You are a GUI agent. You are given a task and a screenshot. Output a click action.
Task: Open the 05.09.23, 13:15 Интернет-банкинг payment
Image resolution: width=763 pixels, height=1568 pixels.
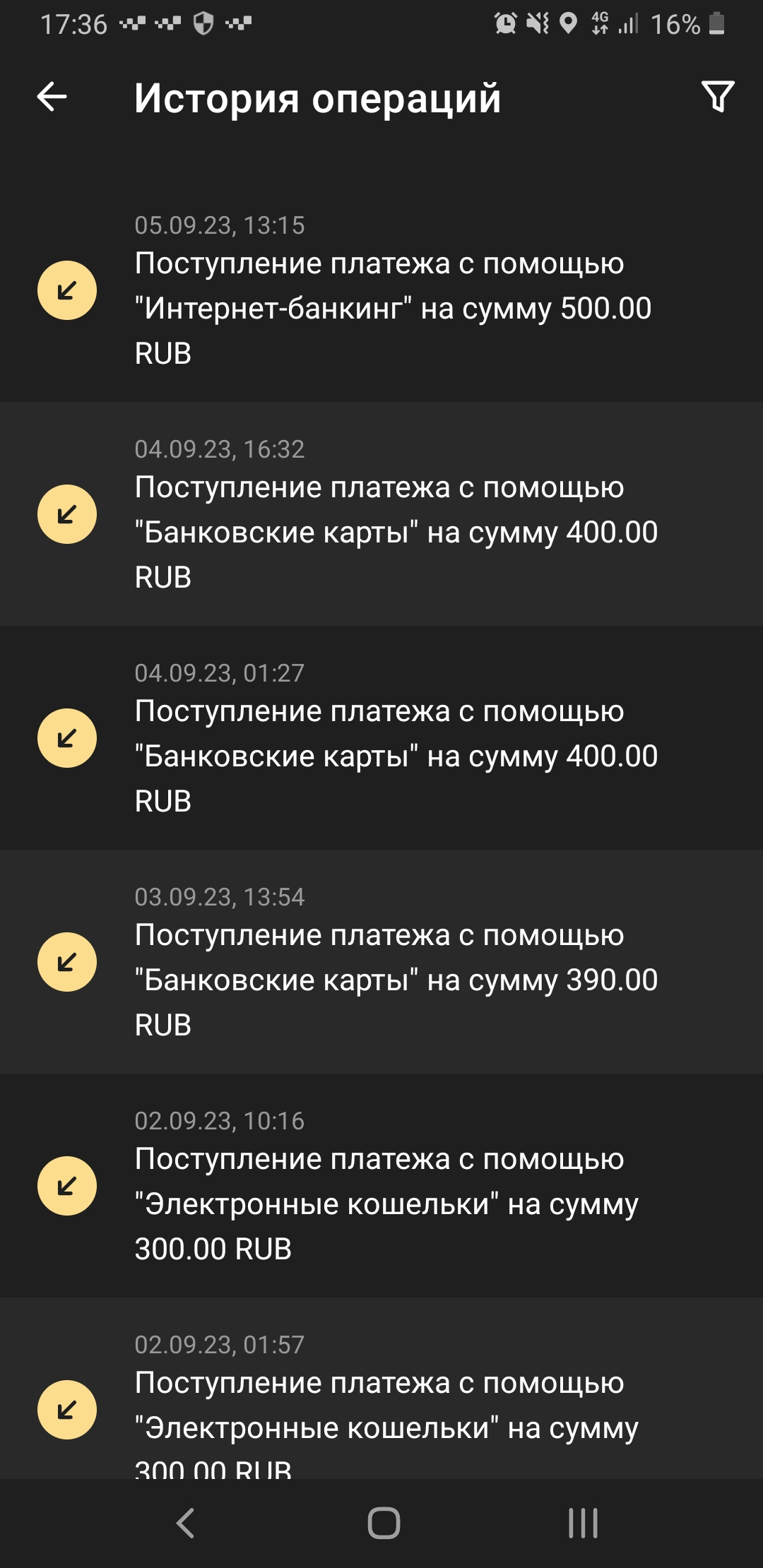coord(381,291)
